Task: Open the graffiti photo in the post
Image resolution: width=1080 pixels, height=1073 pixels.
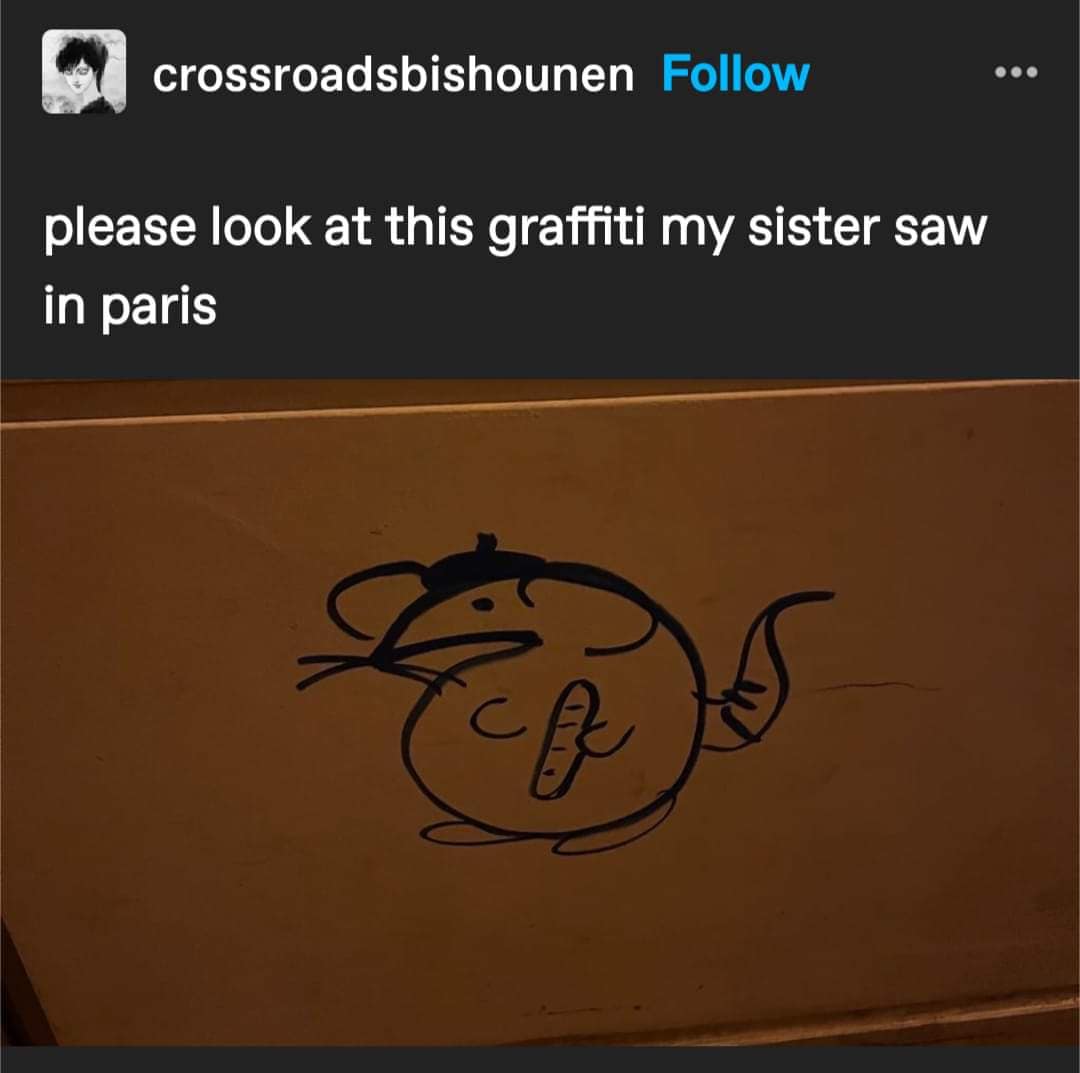Action: 540,710
